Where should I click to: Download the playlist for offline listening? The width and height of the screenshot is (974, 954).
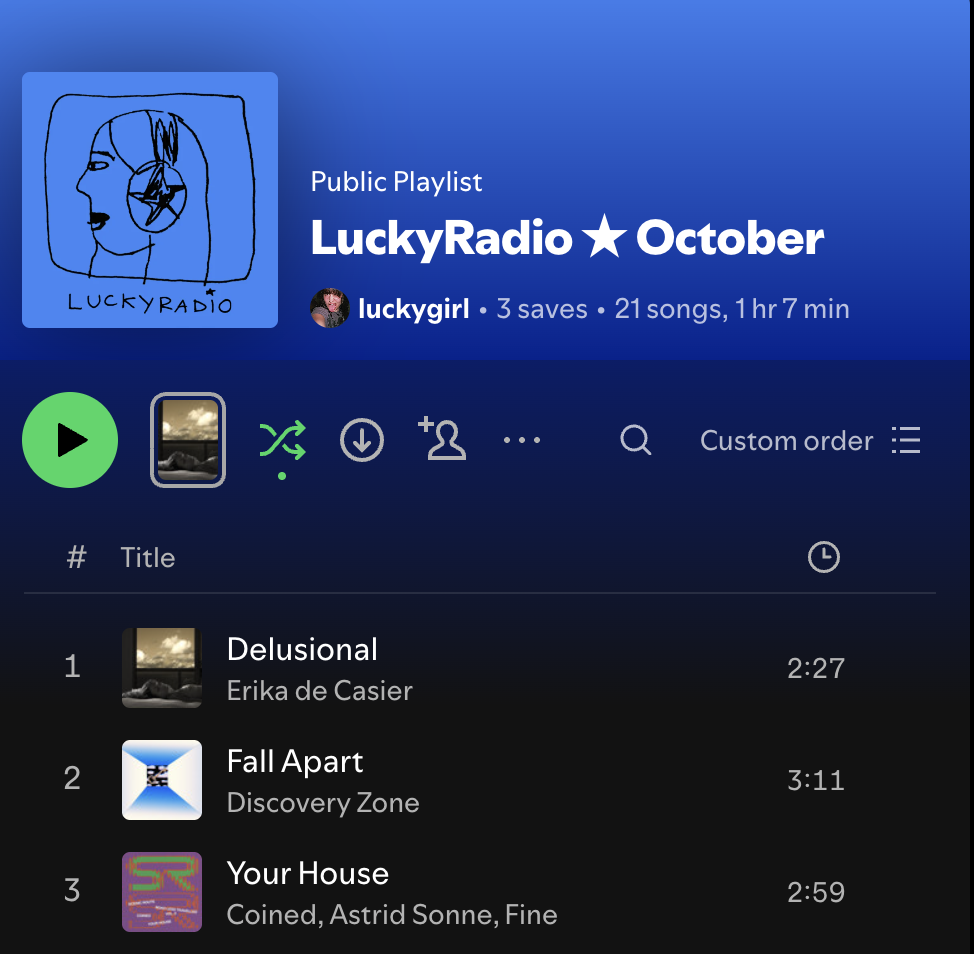pyautogui.click(x=362, y=440)
